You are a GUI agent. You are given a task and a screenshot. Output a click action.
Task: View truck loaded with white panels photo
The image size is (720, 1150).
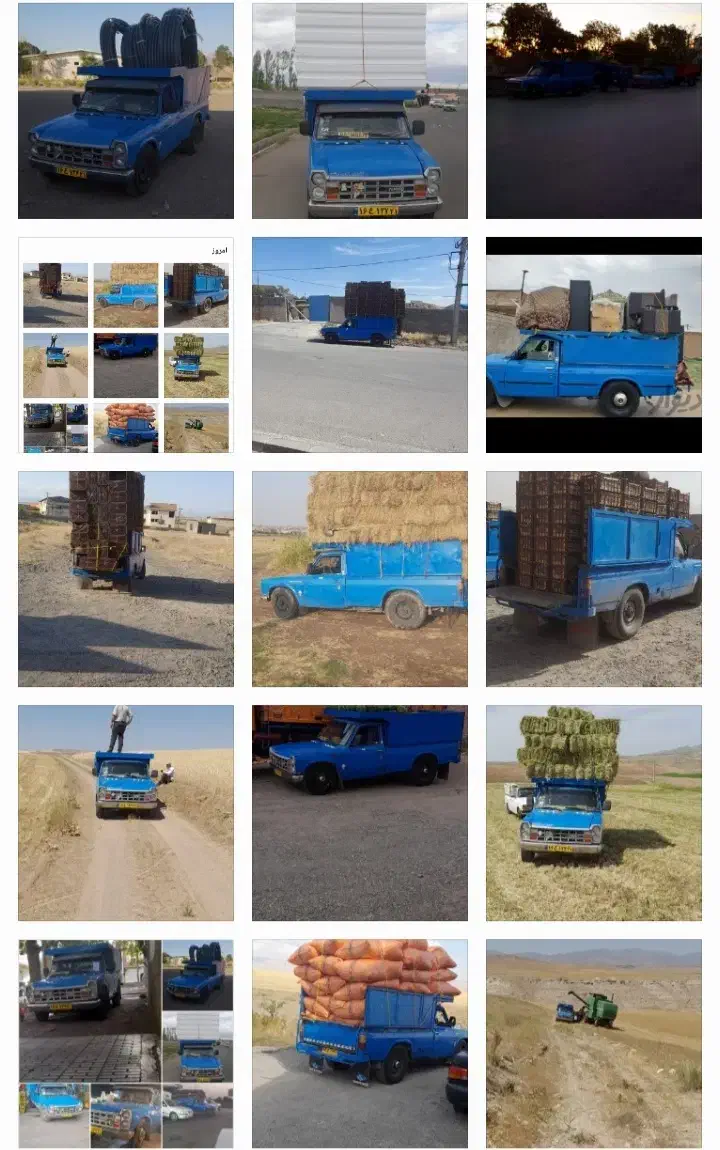359,111
